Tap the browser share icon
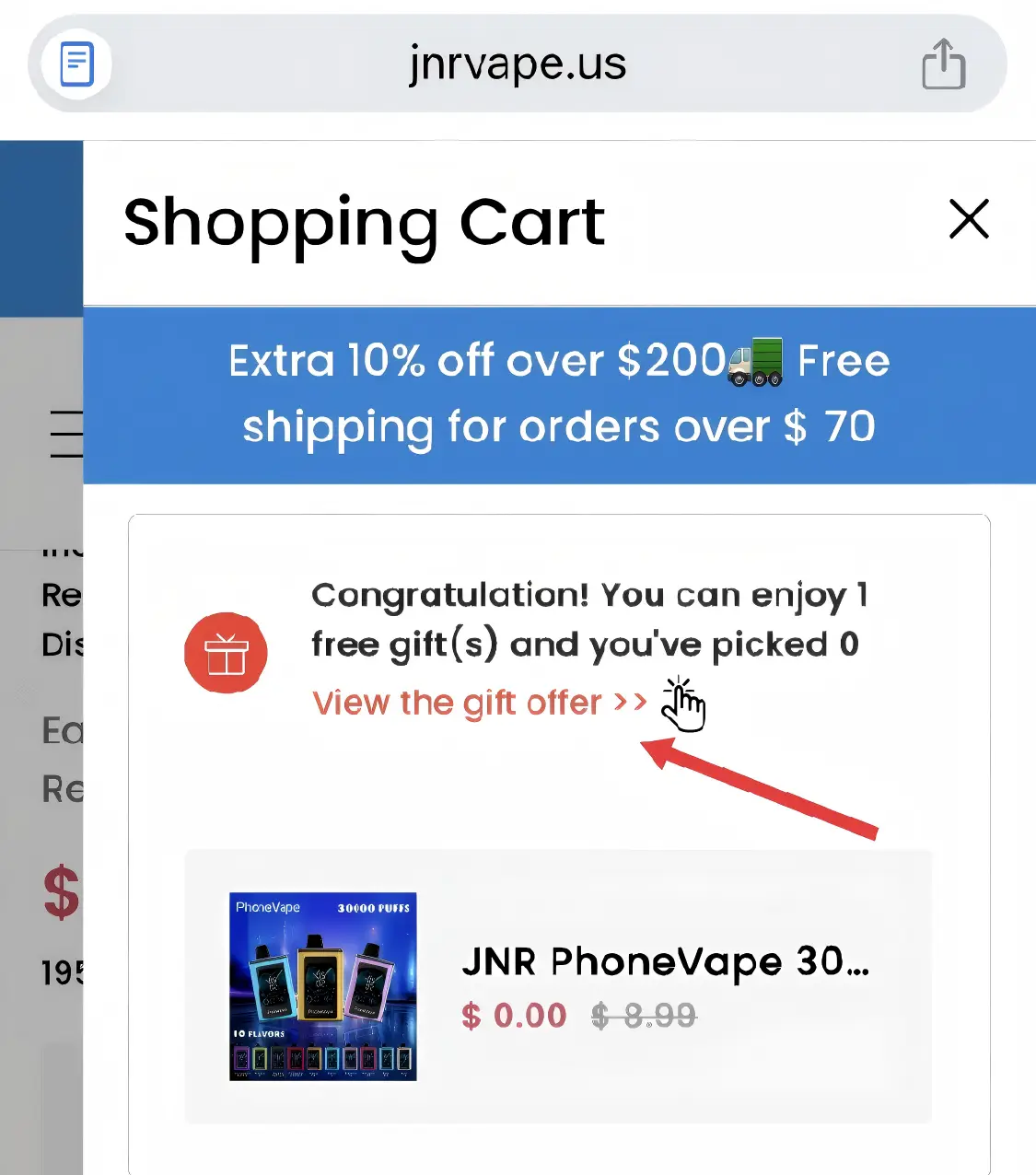Screen dimensions: 1036x1175 pos(944,64)
